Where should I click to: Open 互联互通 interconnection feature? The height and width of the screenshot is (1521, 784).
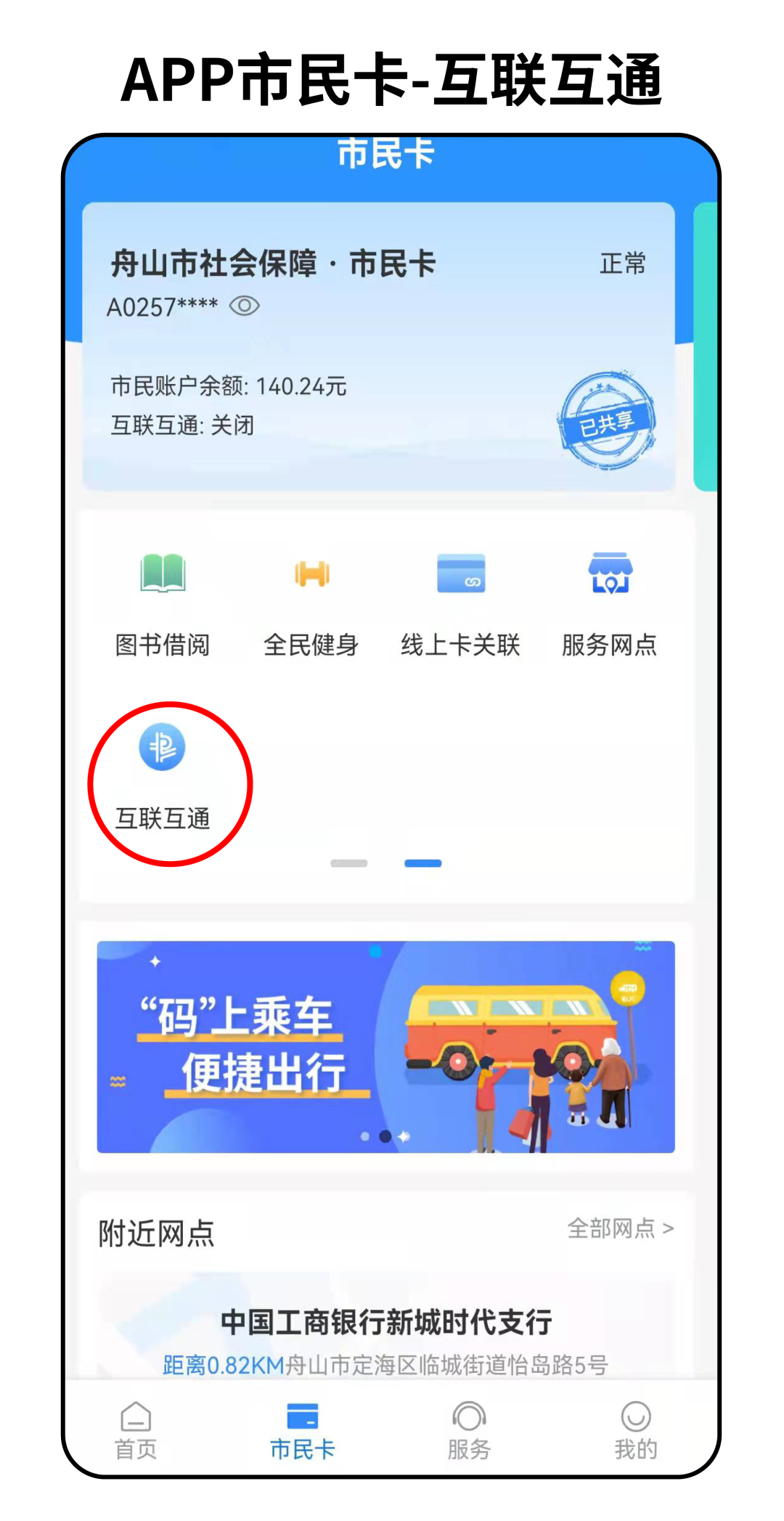[163, 777]
